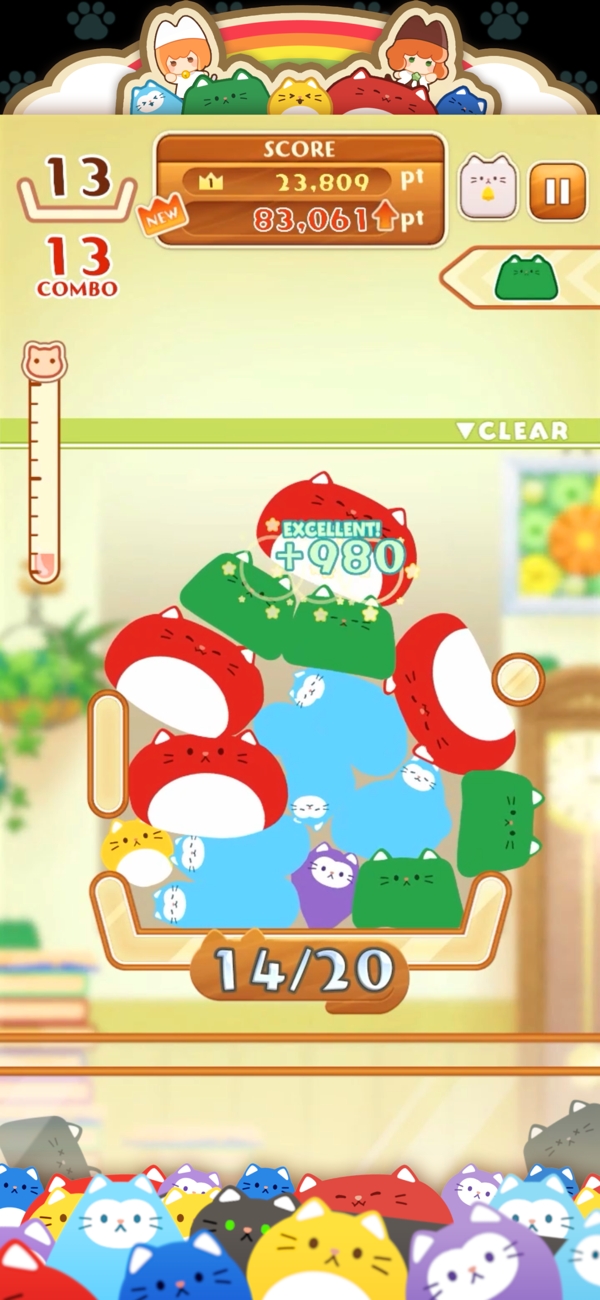The width and height of the screenshot is (600, 1300).
Task: Tap the green next-cat preview
Action: 526,277
